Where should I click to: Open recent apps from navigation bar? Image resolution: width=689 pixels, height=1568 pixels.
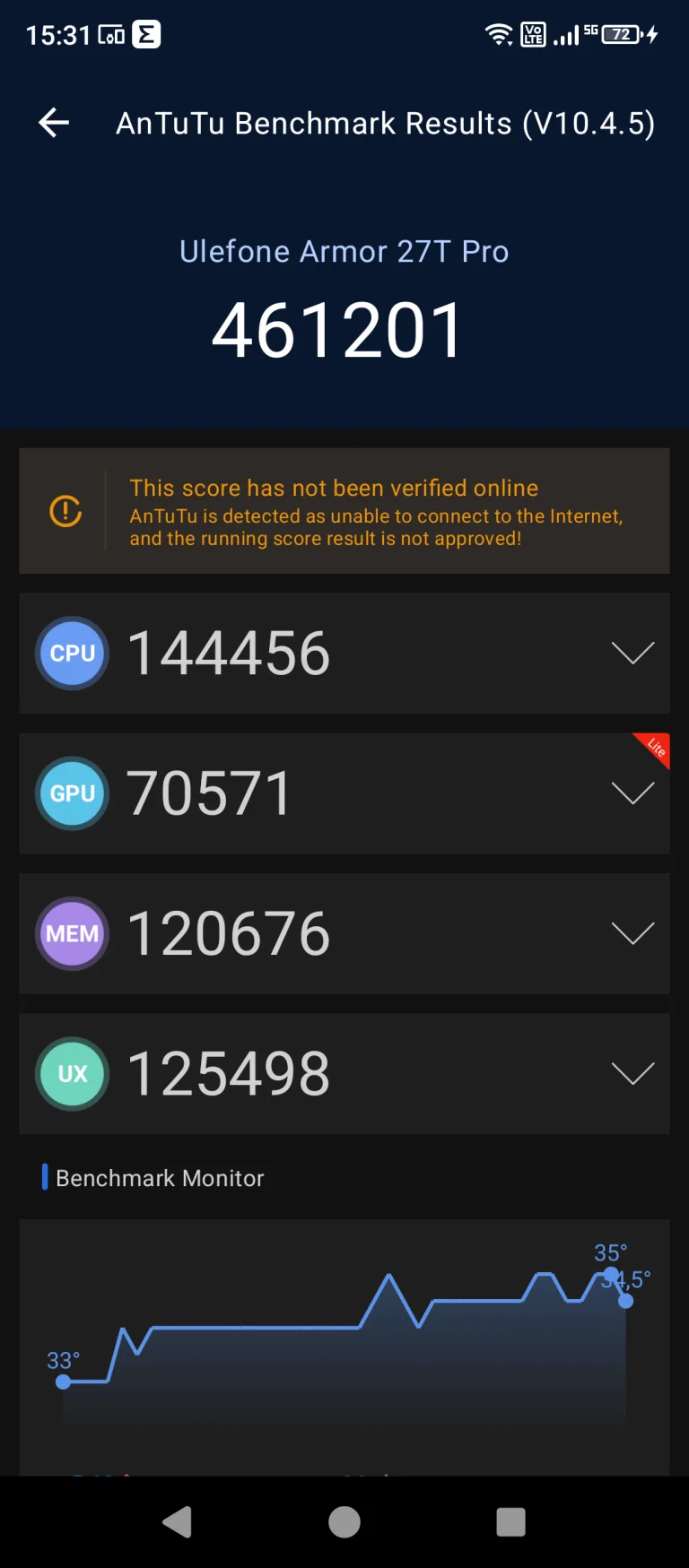coord(510,1521)
